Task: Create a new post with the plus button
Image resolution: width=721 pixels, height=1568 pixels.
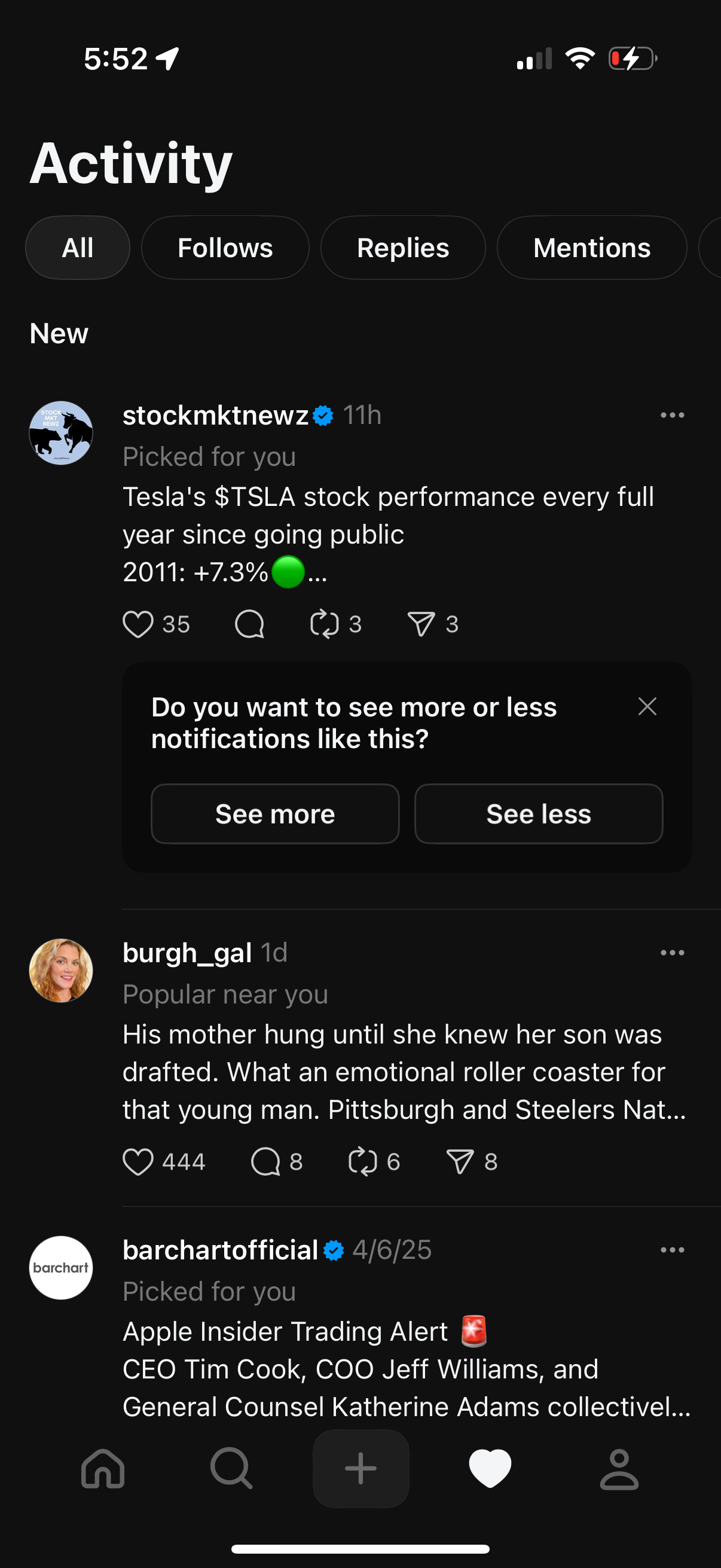Action: (360, 1468)
